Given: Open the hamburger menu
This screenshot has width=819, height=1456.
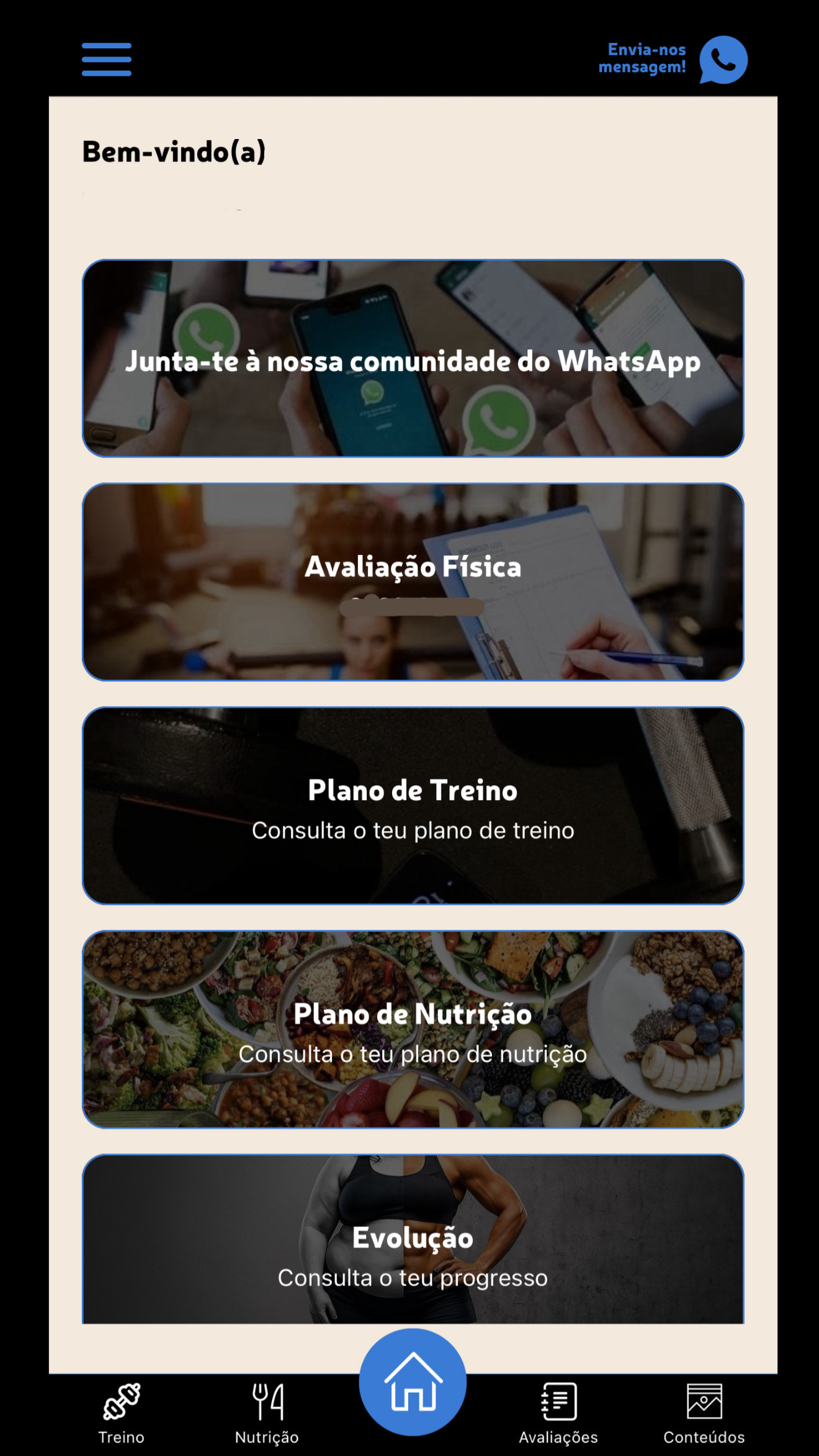Looking at the screenshot, I should pyautogui.click(x=106, y=60).
